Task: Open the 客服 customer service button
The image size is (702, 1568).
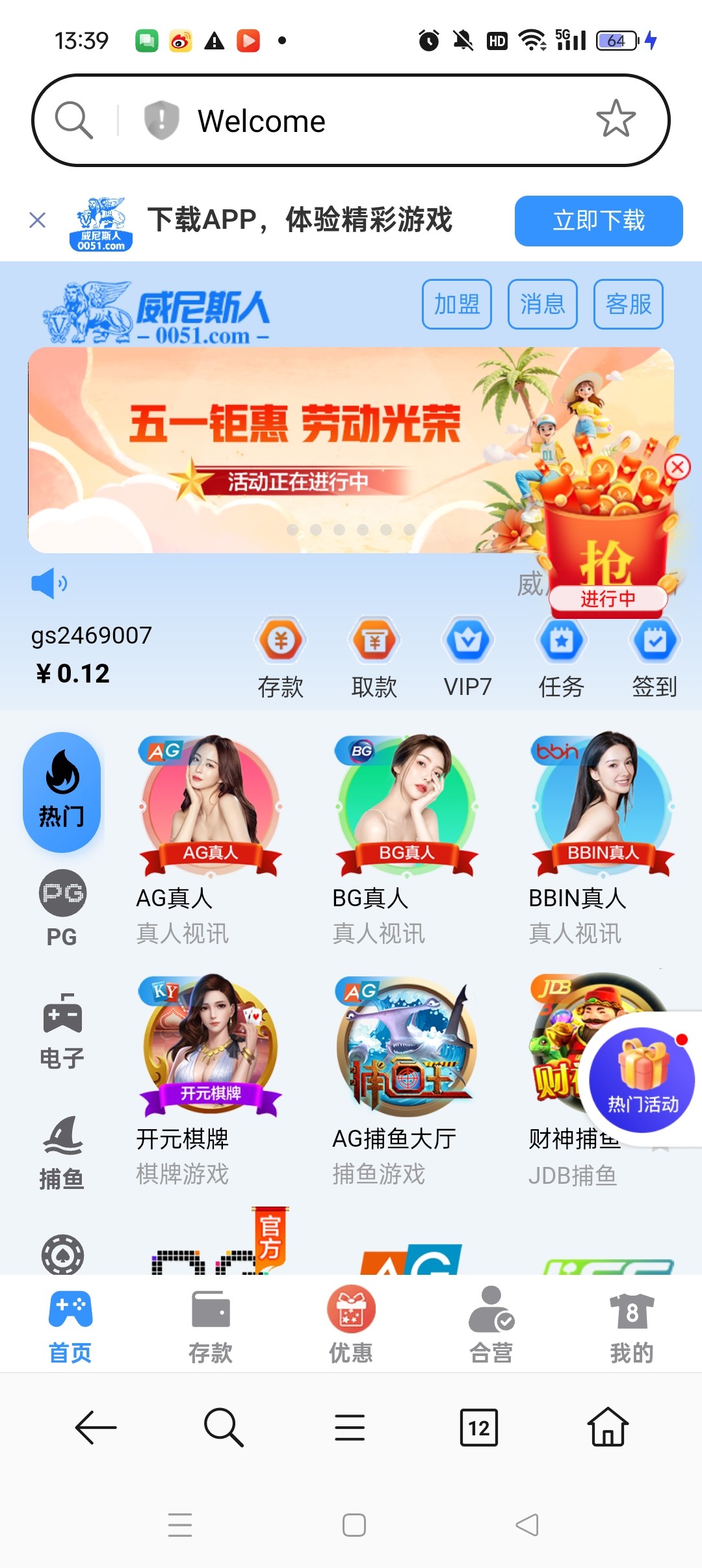Action: point(628,304)
